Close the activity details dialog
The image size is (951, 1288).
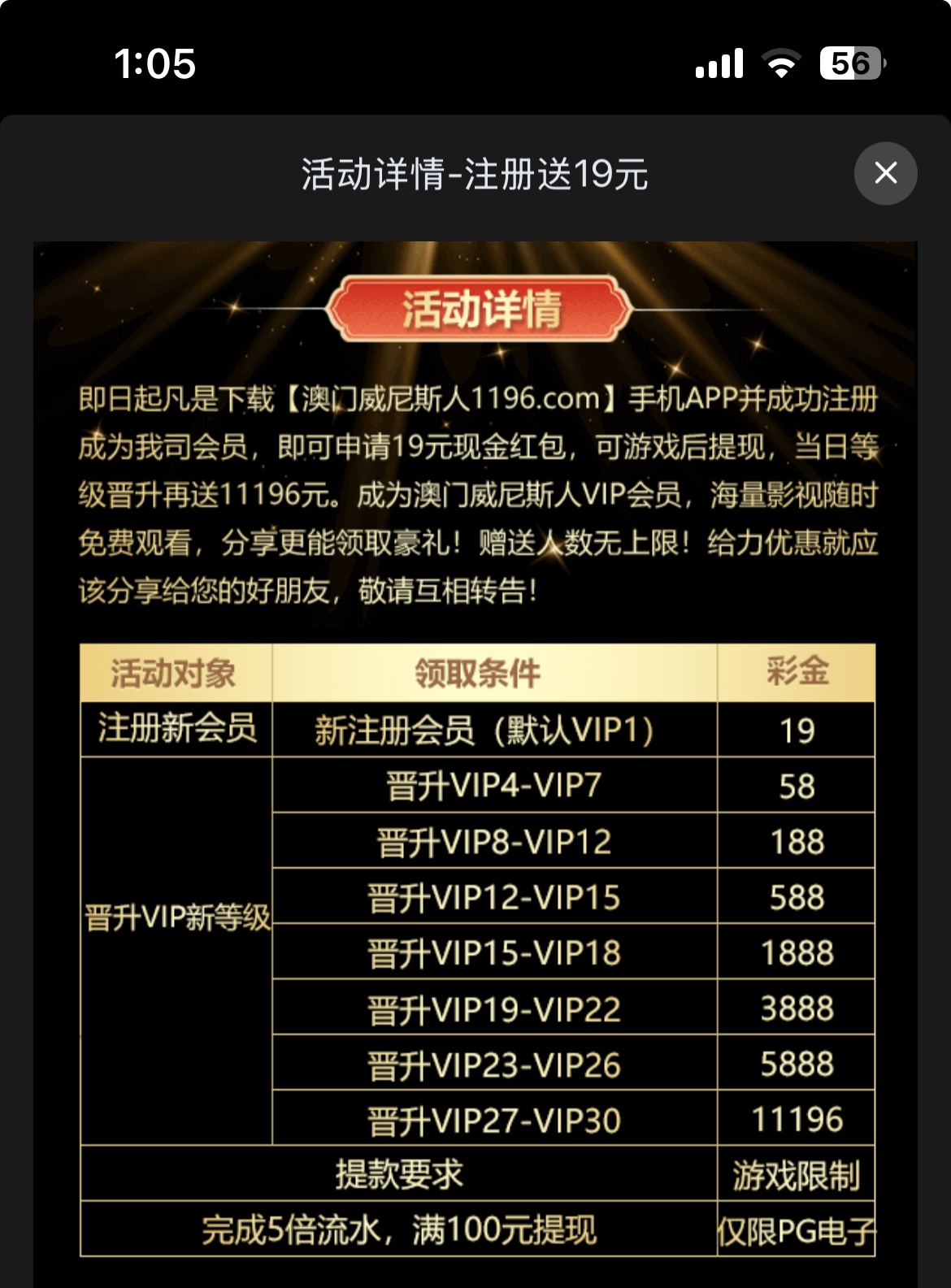[x=885, y=173]
